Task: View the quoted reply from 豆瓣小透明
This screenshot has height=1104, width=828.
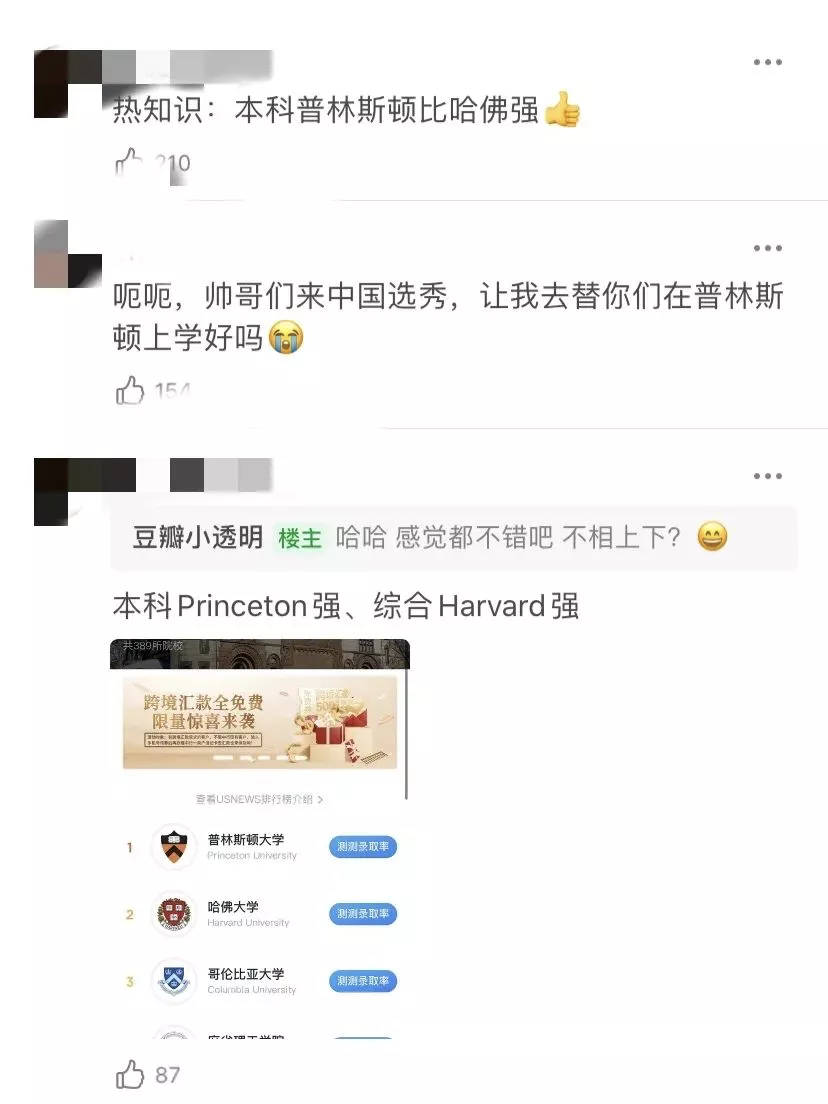Action: 430,538
